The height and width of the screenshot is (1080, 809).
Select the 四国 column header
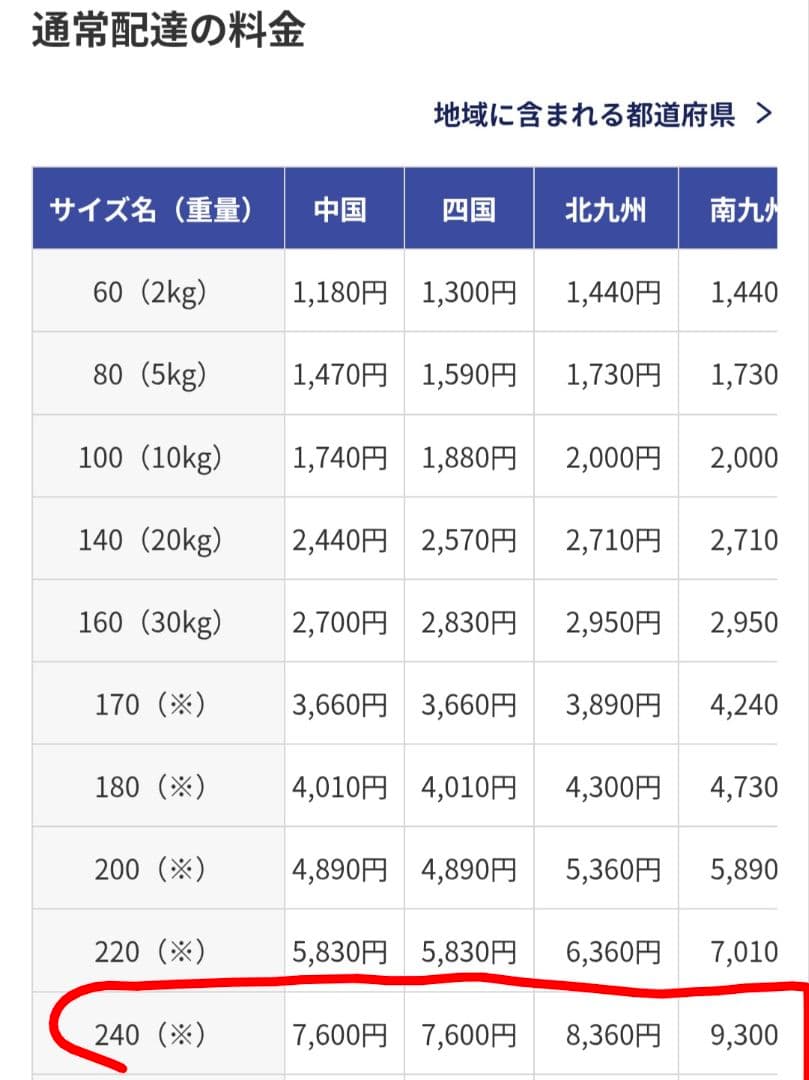click(x=468, y=209)
